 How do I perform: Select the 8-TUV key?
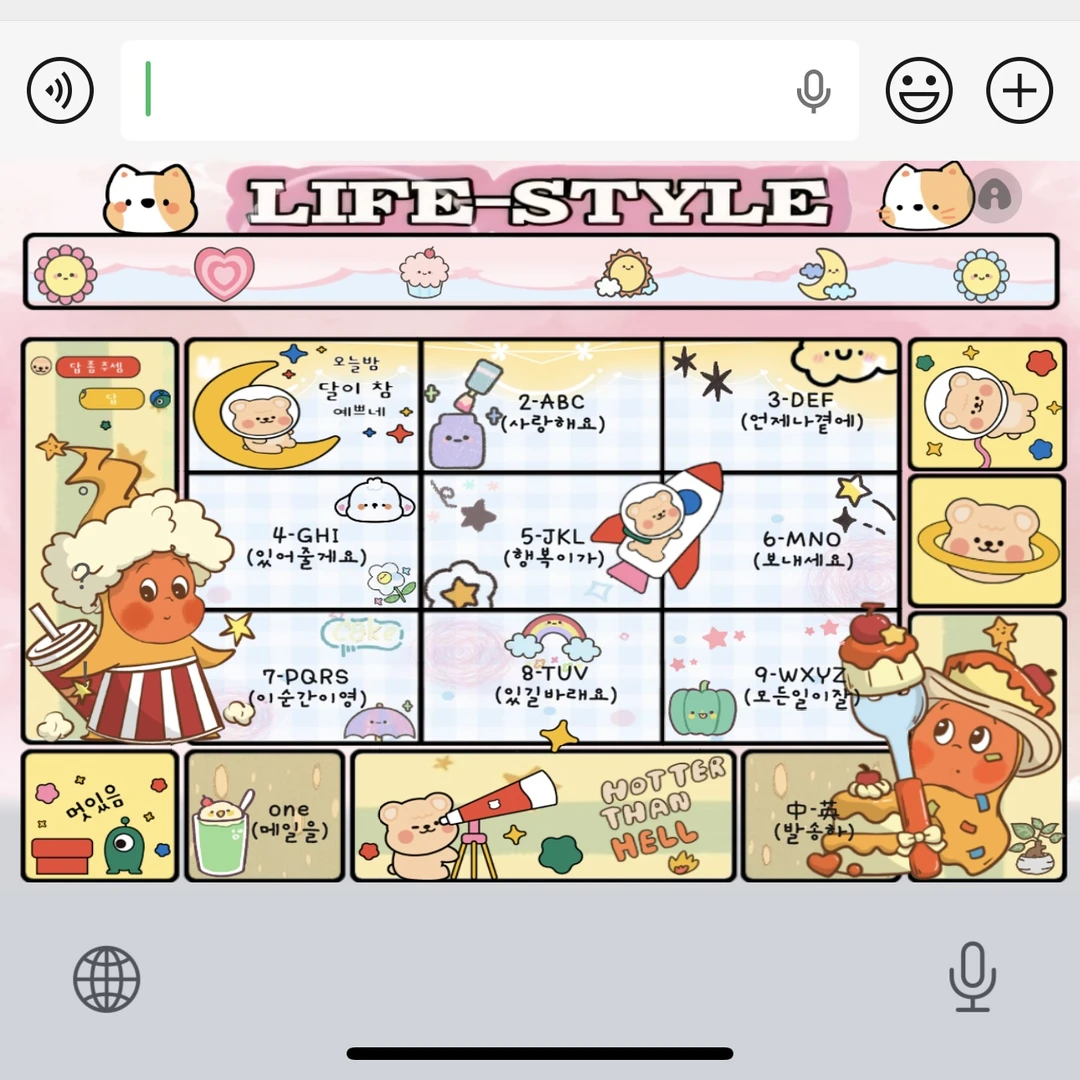[542, 676]
